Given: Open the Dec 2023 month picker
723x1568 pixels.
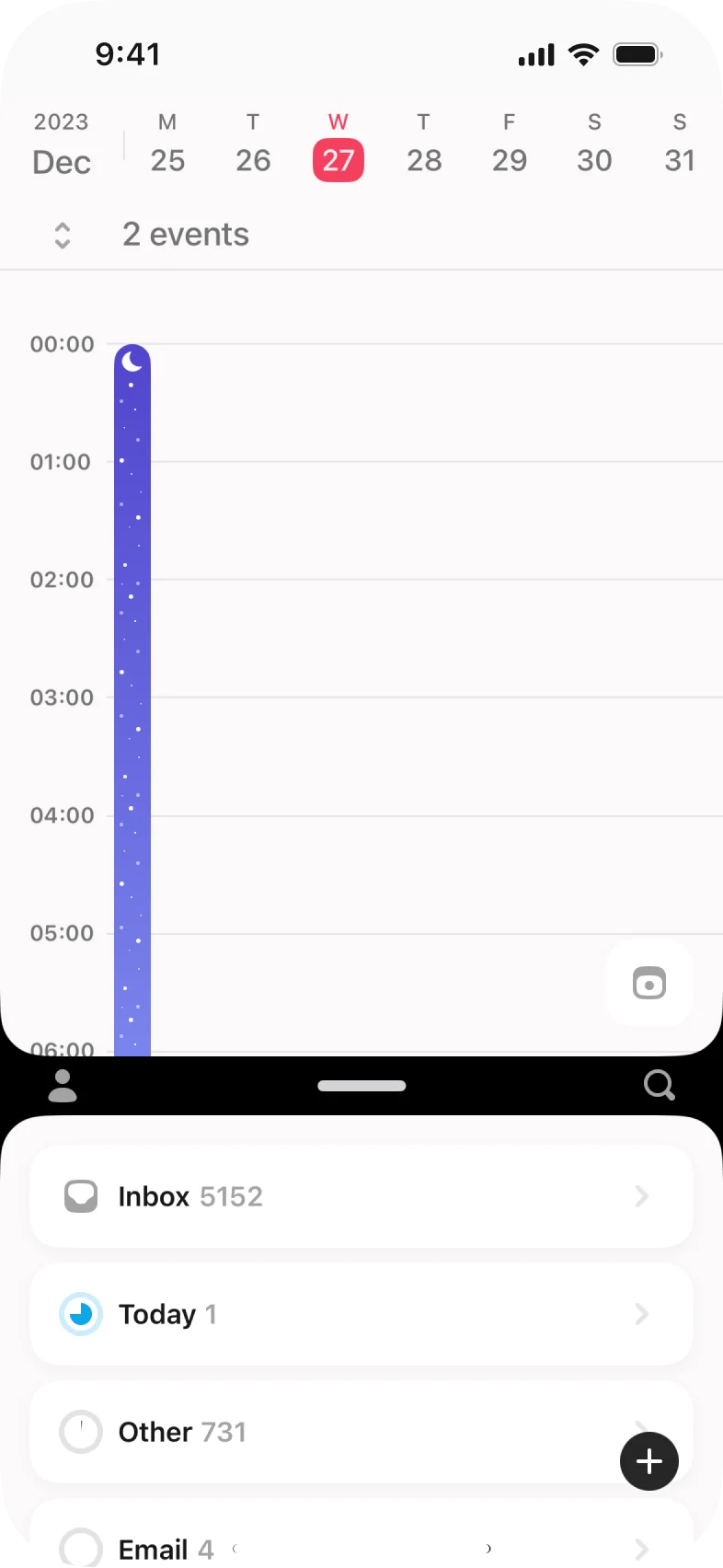Looking at the screenshot, I should (62, 146).
